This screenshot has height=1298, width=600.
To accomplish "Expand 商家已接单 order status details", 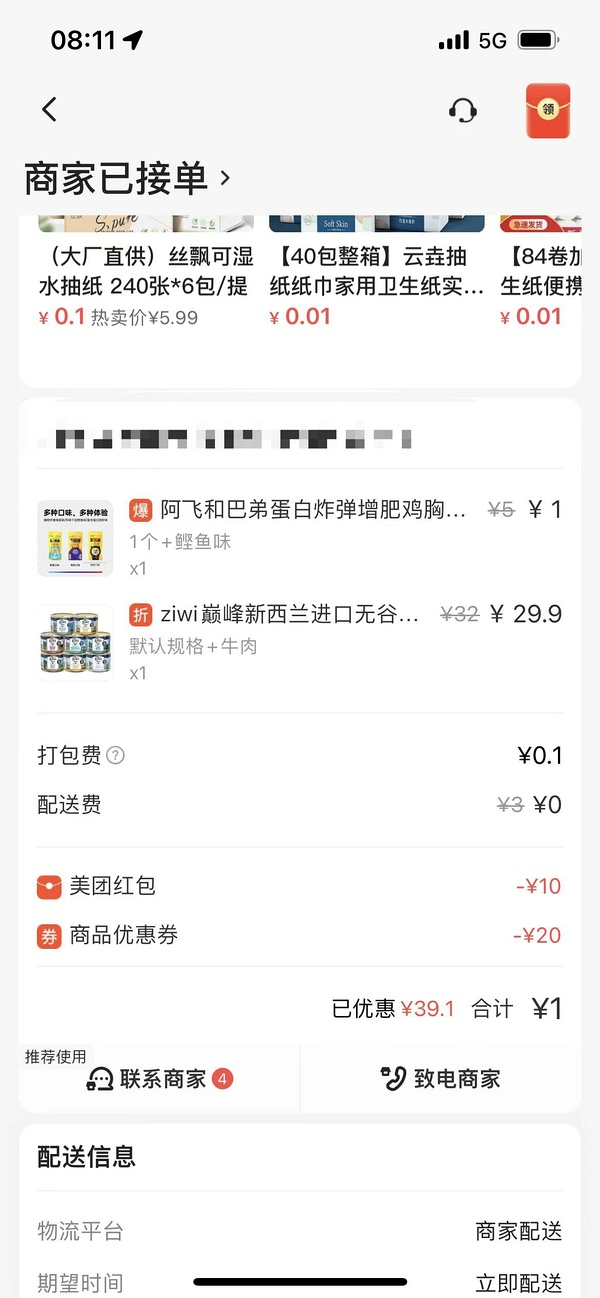I will 128,178.
